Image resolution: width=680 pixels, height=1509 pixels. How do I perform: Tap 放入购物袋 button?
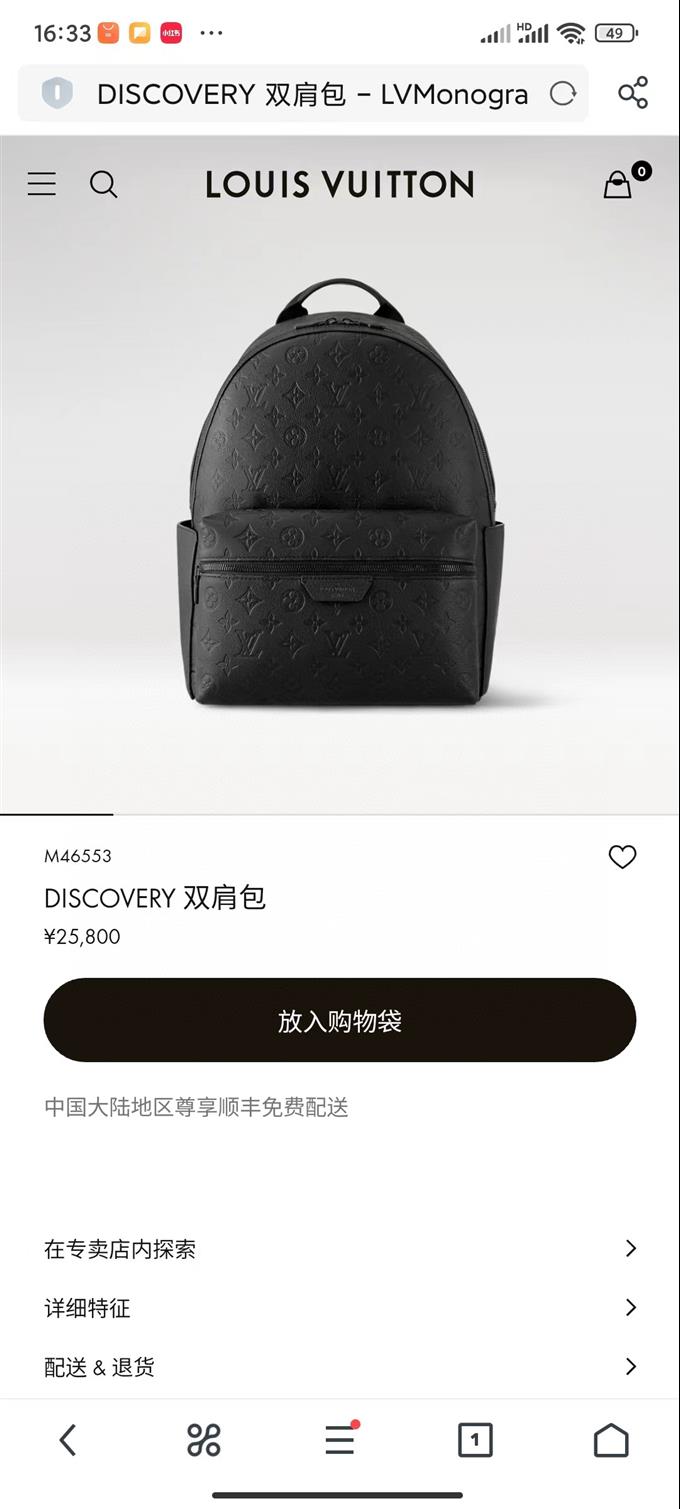tap(340, 1020)
